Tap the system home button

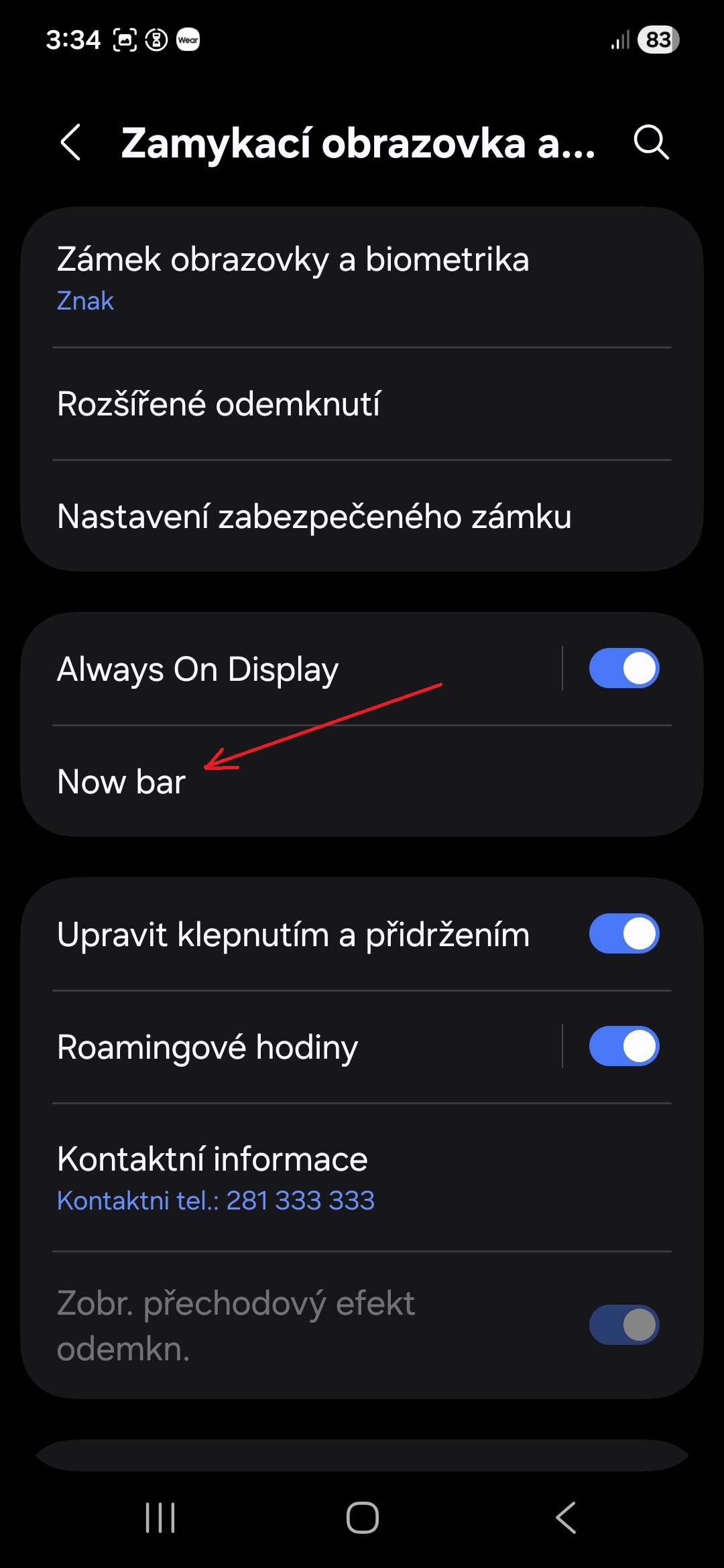(362, 1518)
